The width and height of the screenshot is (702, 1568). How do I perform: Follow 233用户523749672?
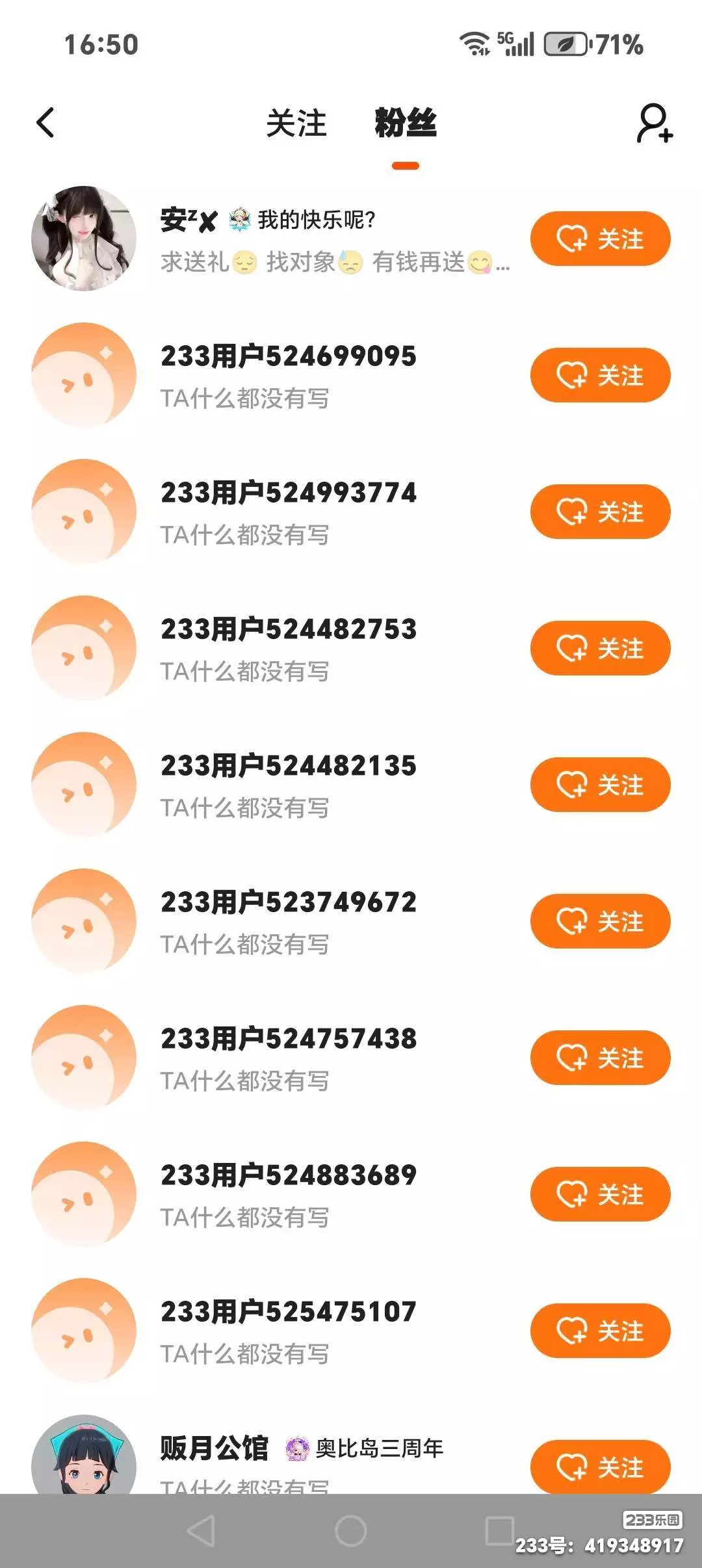point(600,921)
